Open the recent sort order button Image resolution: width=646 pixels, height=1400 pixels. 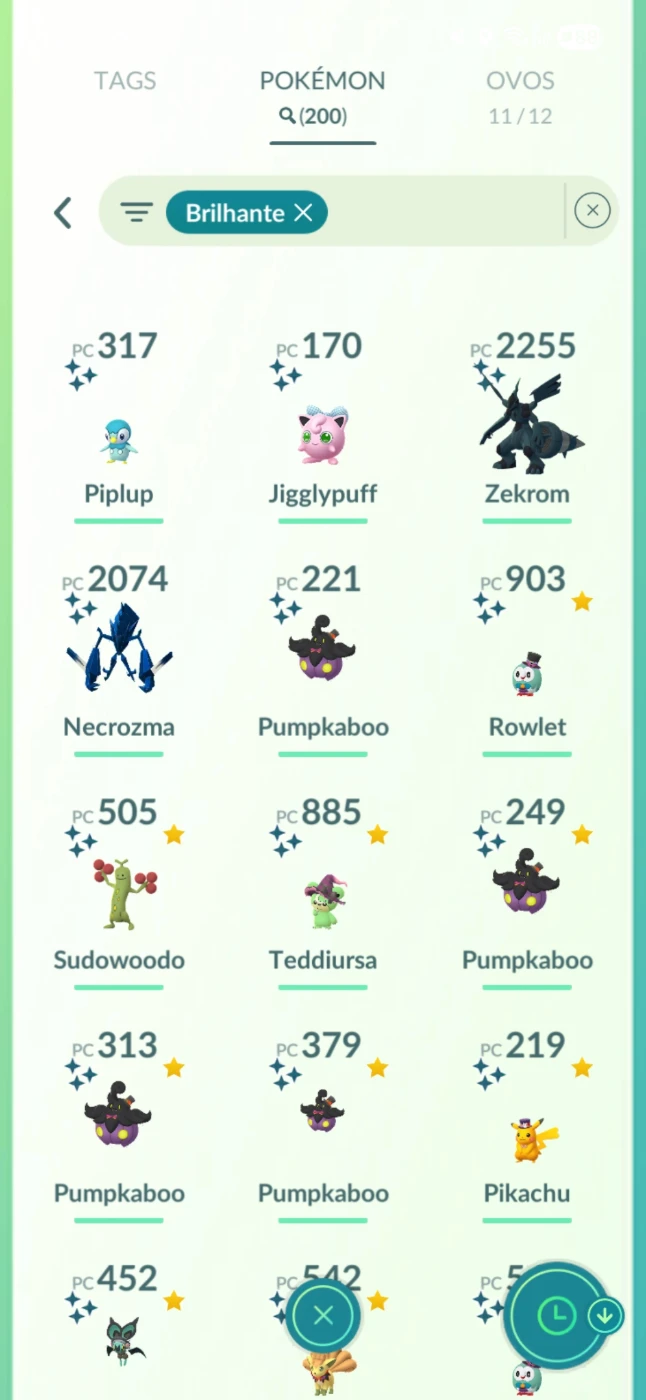pos(557,1316)
